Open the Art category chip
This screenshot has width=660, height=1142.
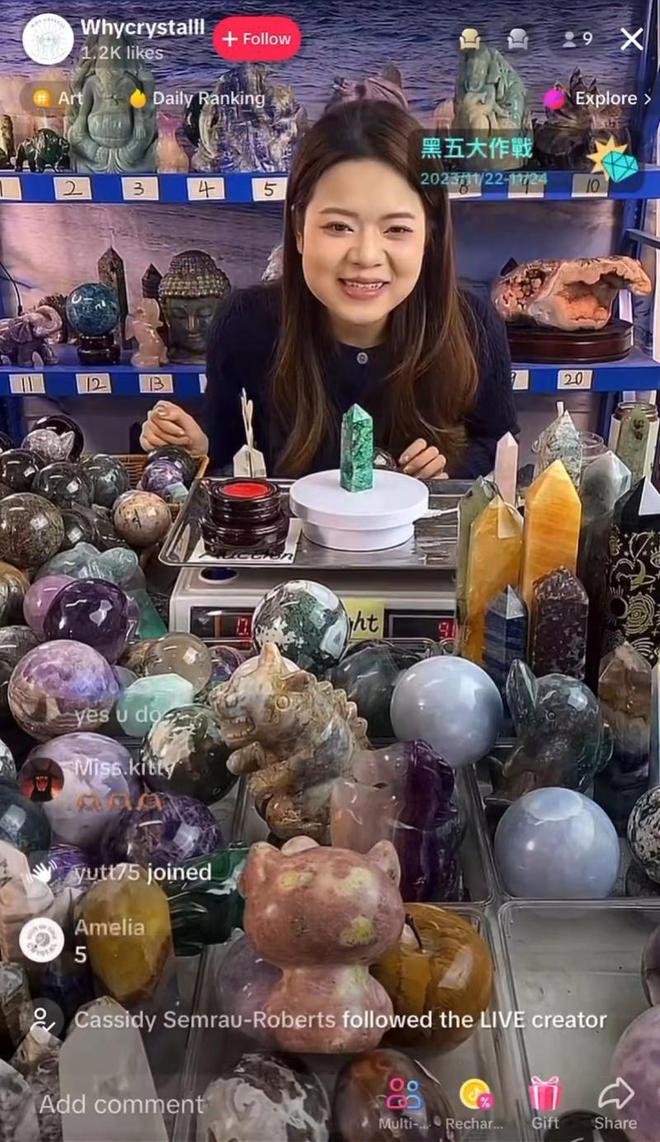58,98
